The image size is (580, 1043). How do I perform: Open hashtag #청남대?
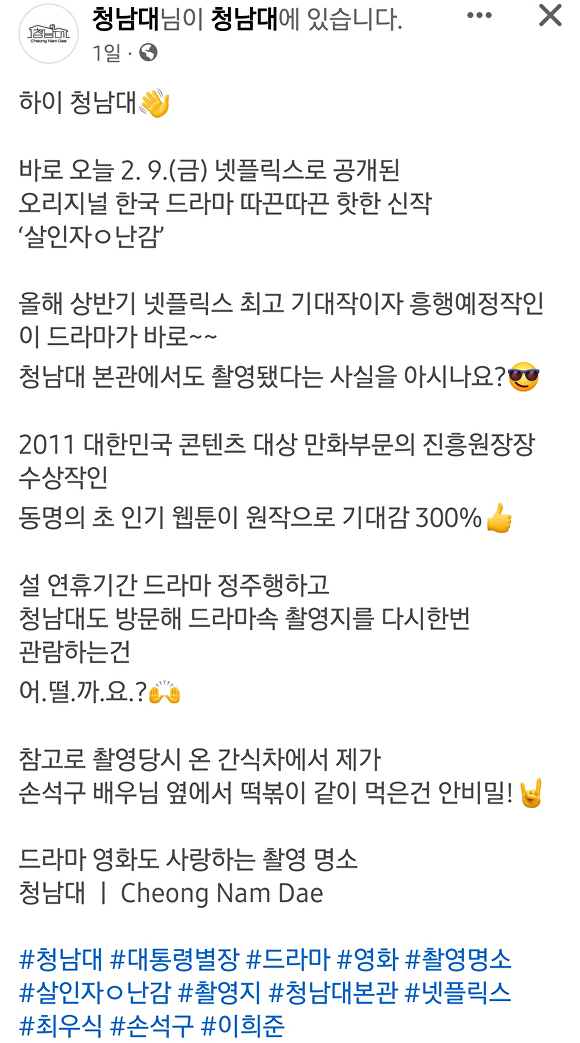tap(61, 959)
